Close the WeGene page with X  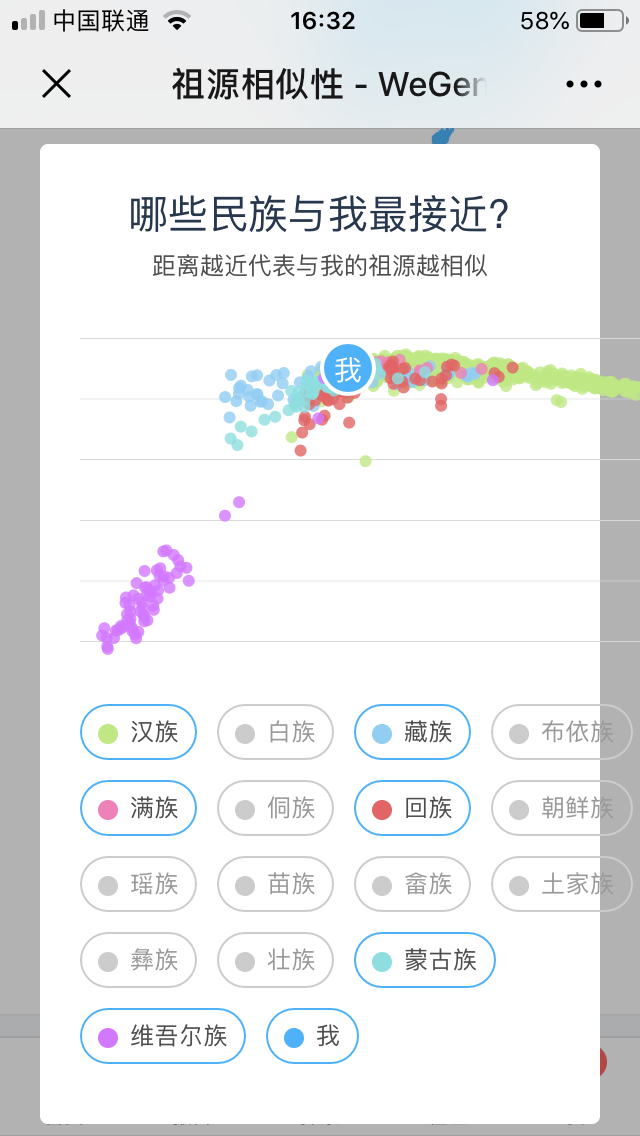click(57, 84)
